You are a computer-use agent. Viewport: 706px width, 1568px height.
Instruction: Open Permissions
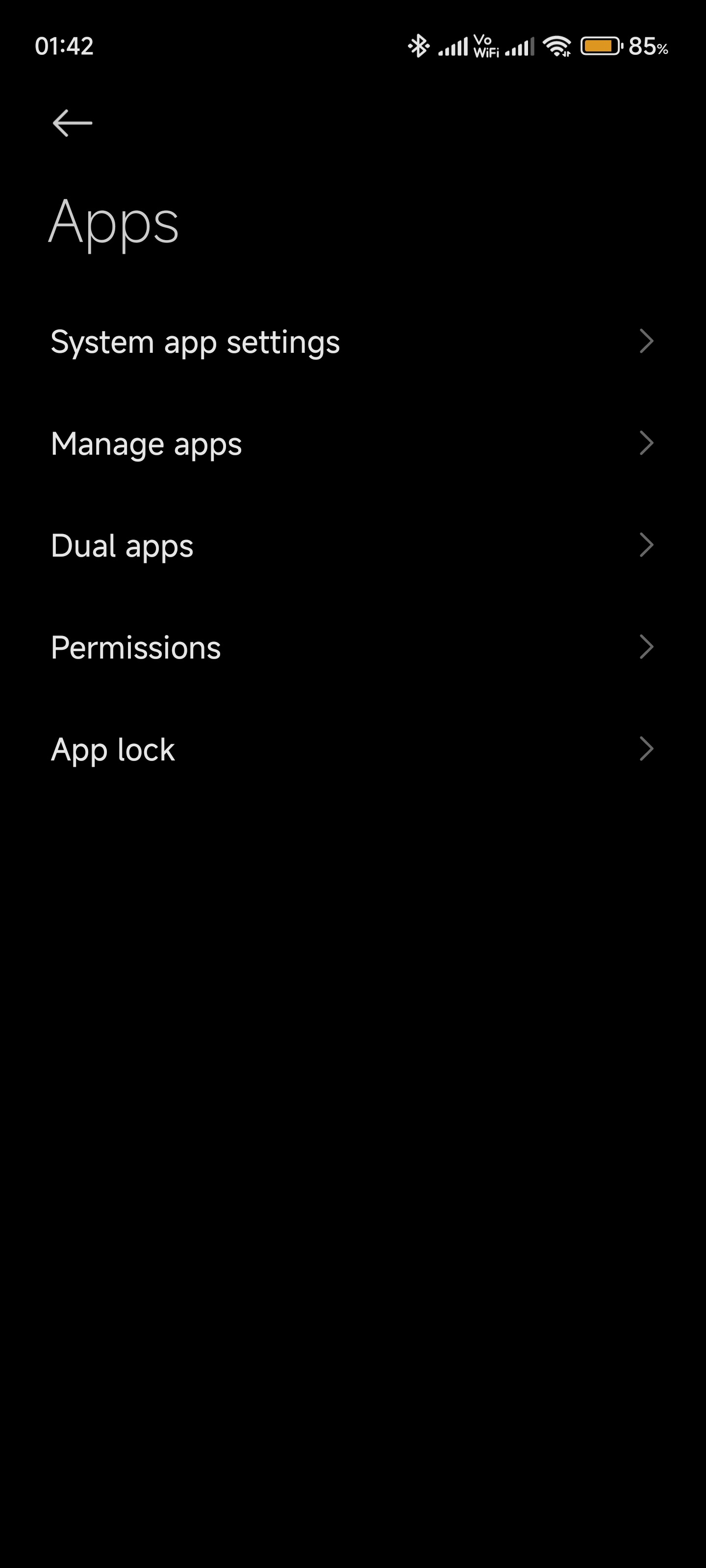tap(353, 647)
